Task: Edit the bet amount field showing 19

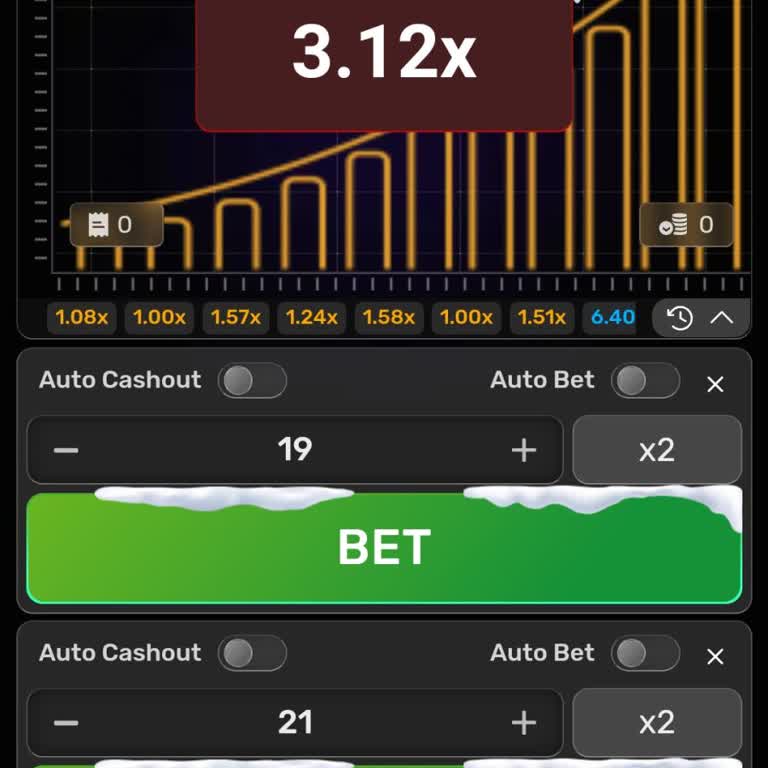Action: pyautogui.click(x=295, y=450)
